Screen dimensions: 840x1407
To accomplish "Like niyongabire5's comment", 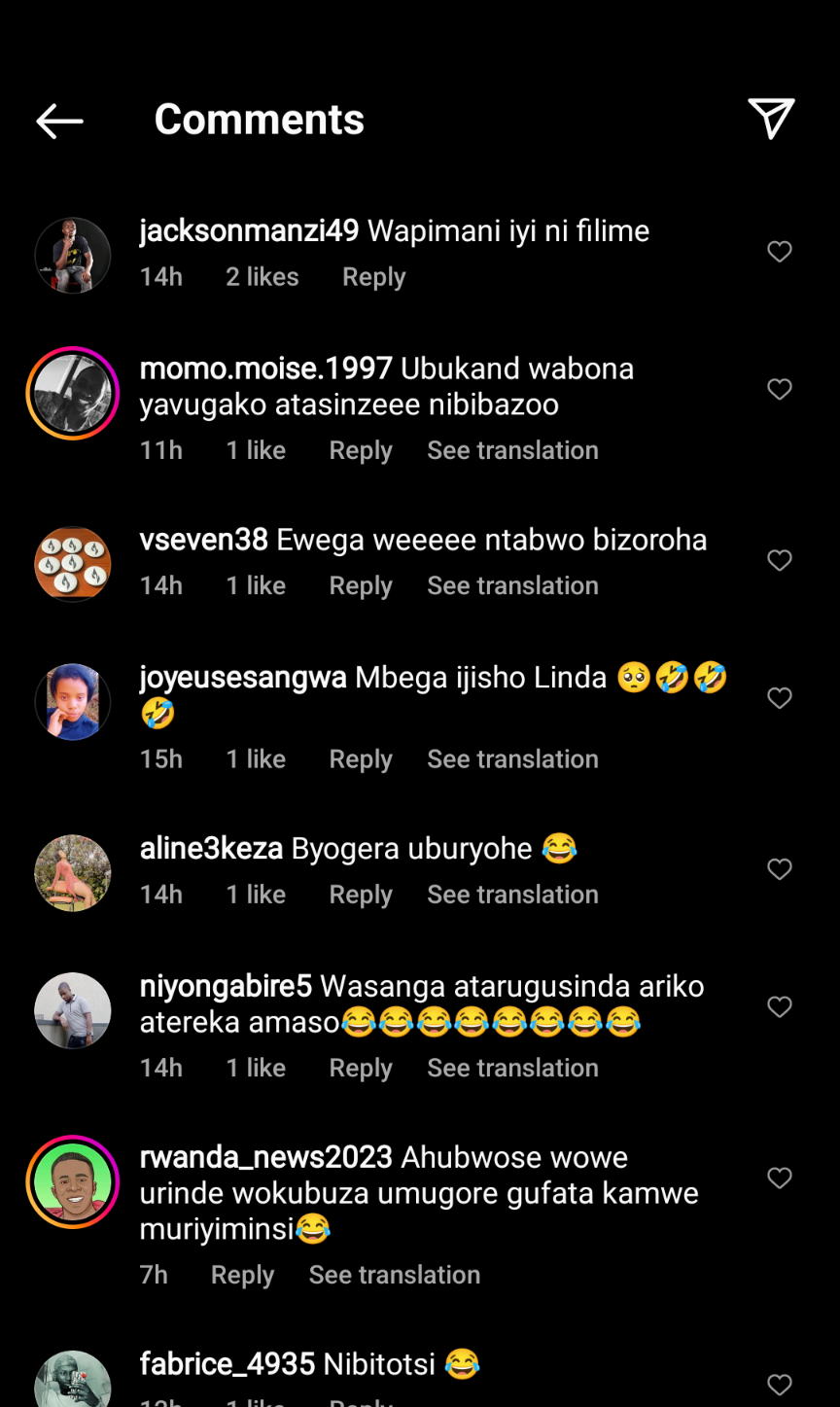I will (780, 1007).
